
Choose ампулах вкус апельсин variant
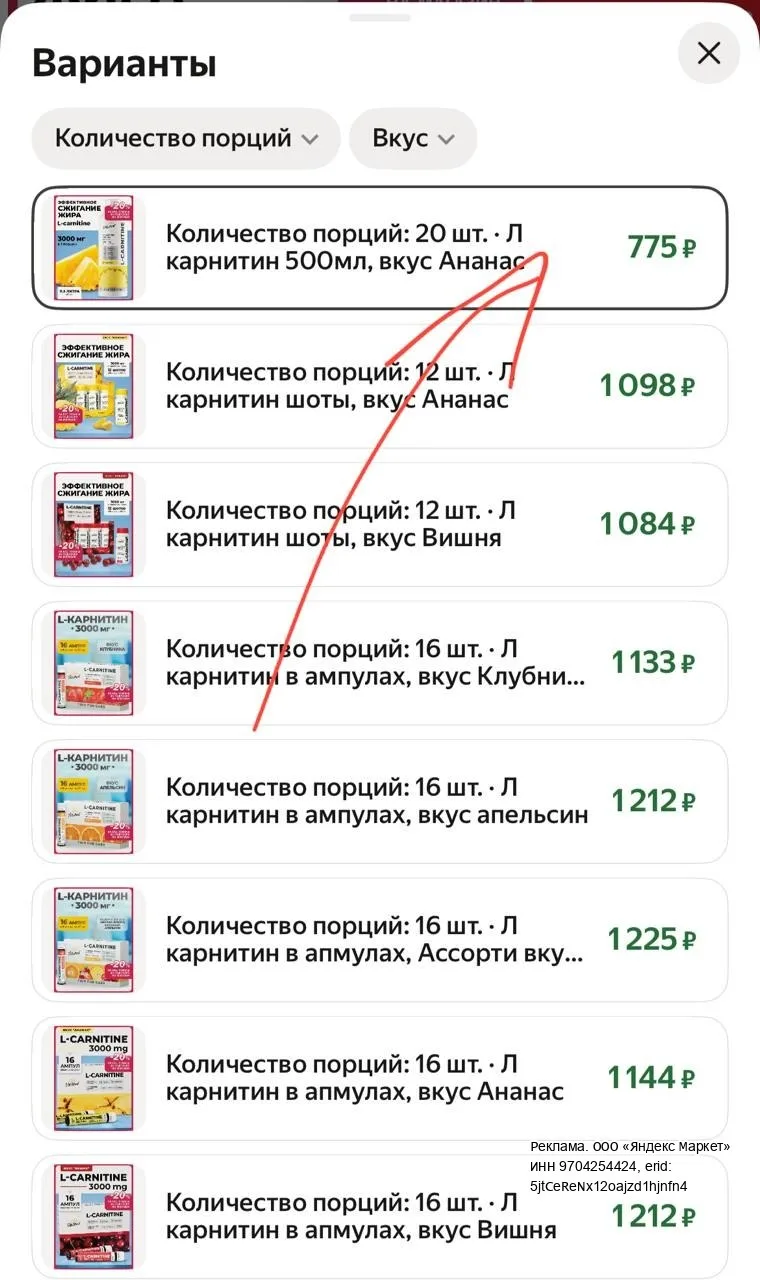point(380,801)
